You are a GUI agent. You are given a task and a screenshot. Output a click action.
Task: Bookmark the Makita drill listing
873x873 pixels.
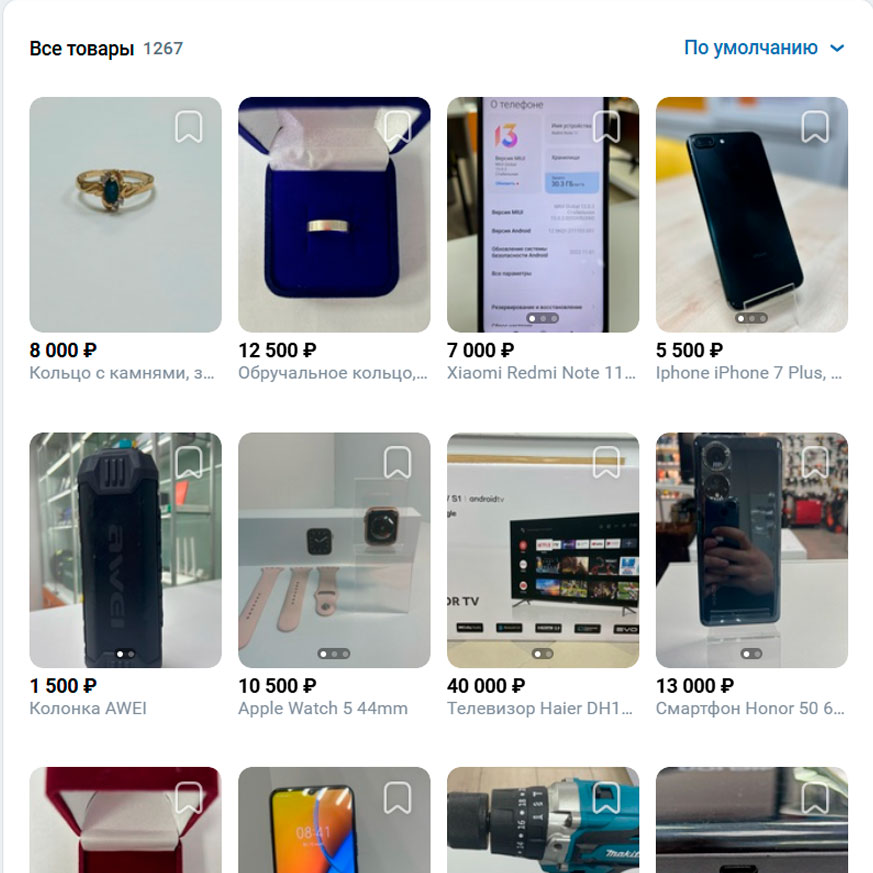[607, 798]
